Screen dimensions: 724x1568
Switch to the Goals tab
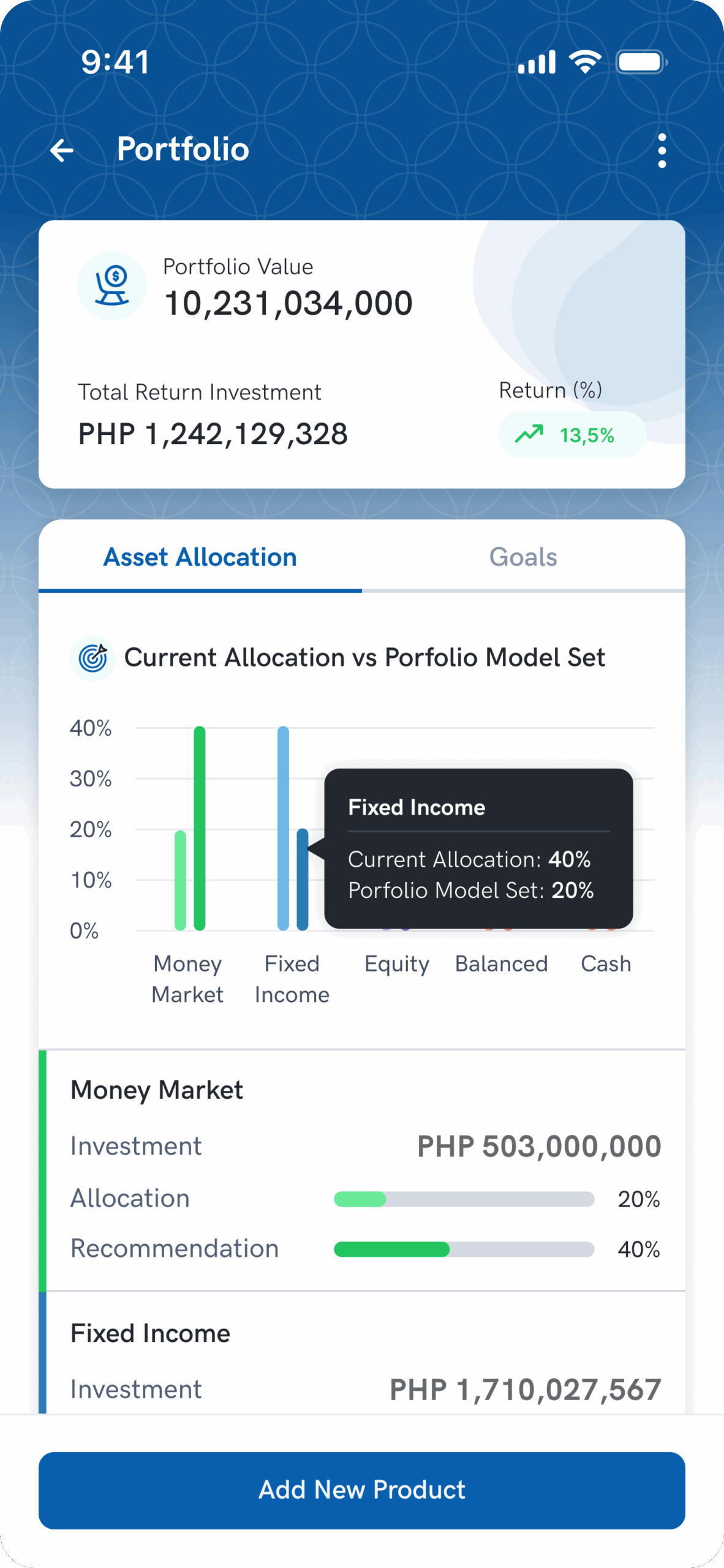tap(523, 557)
